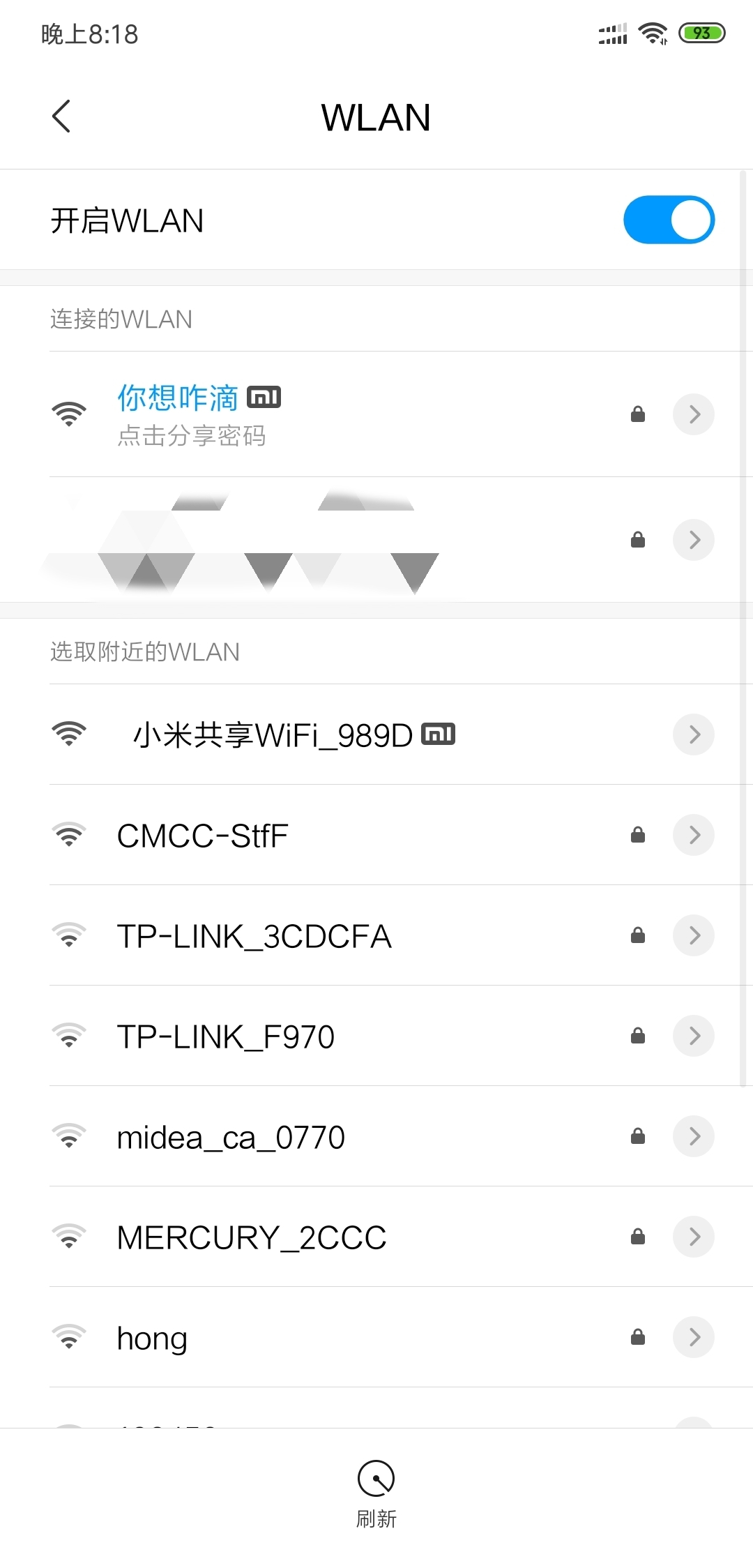Click the lock icon beside hong network
Viewport: 753px width, 1568px height.
(x=637, y=1337)
